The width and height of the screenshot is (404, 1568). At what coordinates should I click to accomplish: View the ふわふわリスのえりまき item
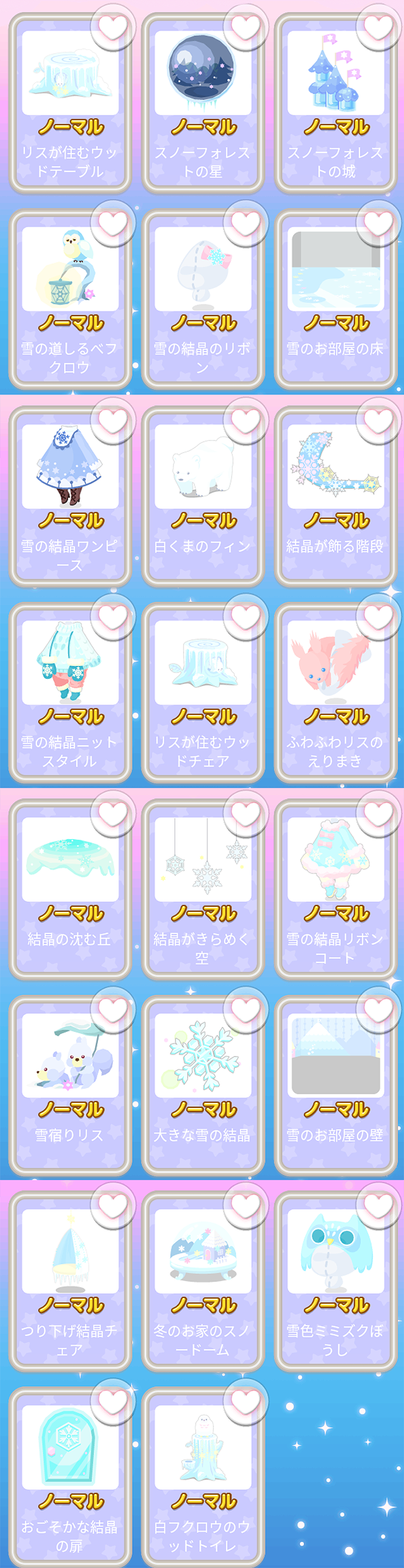click(335, 693)
